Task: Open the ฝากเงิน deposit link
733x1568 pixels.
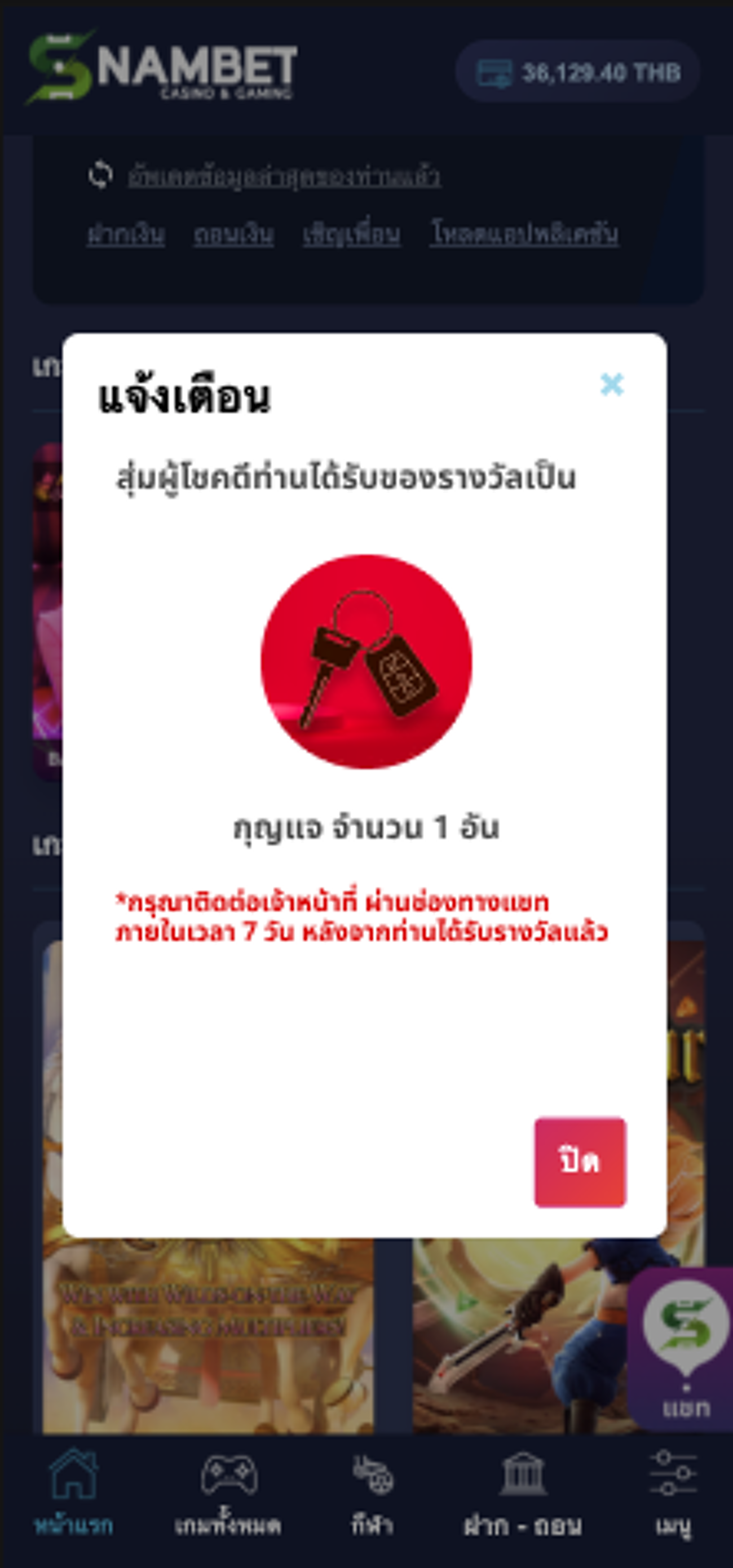Action: tap(126, 234)
